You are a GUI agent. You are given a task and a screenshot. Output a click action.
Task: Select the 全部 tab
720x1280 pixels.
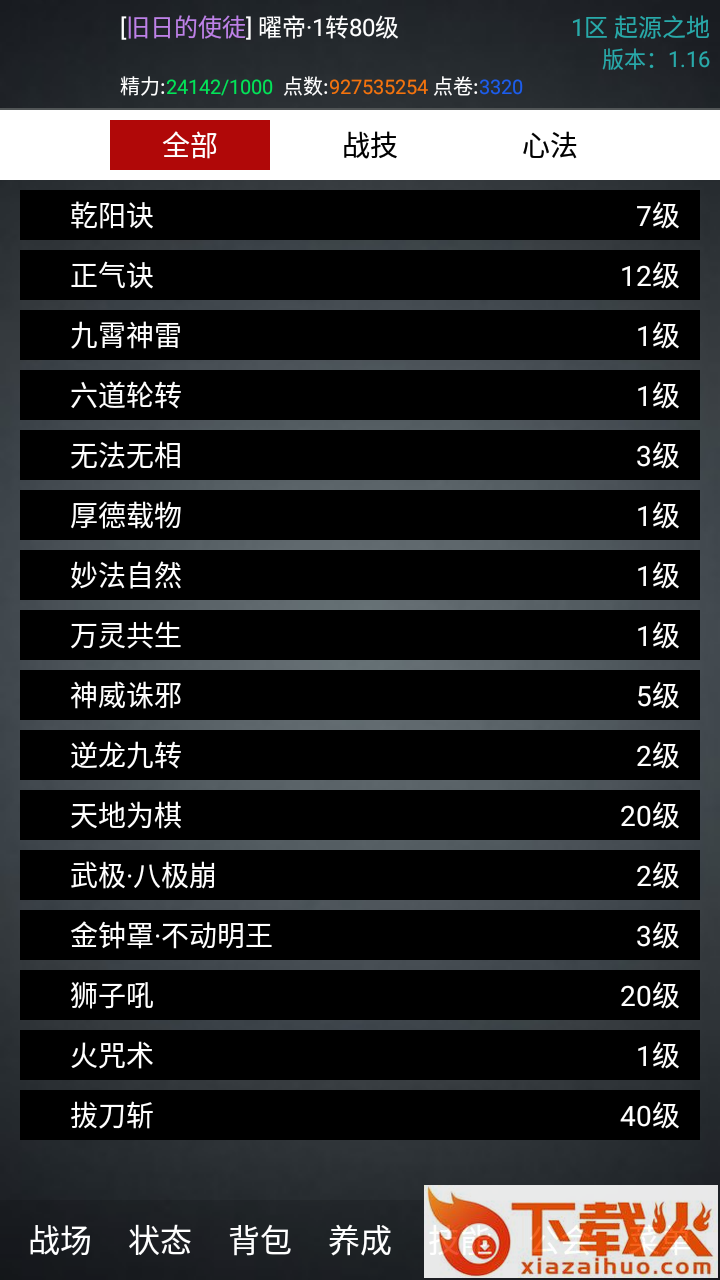(190, 145)
